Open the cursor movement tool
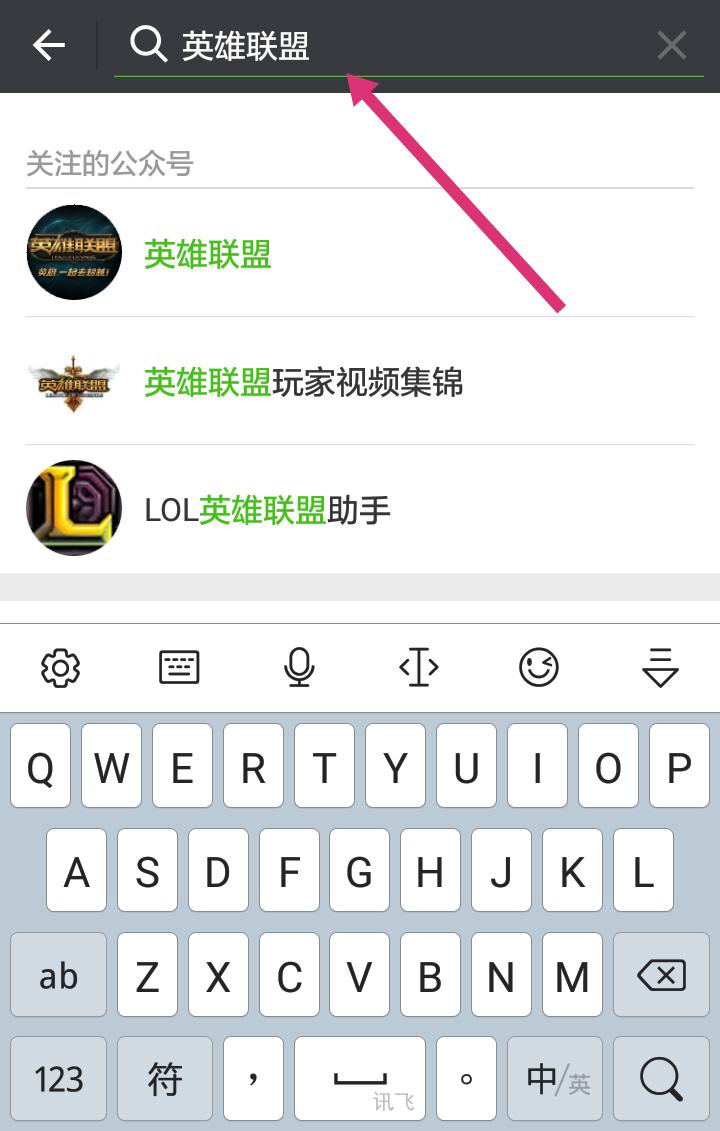720x1131 pixels. coord(419,667)
